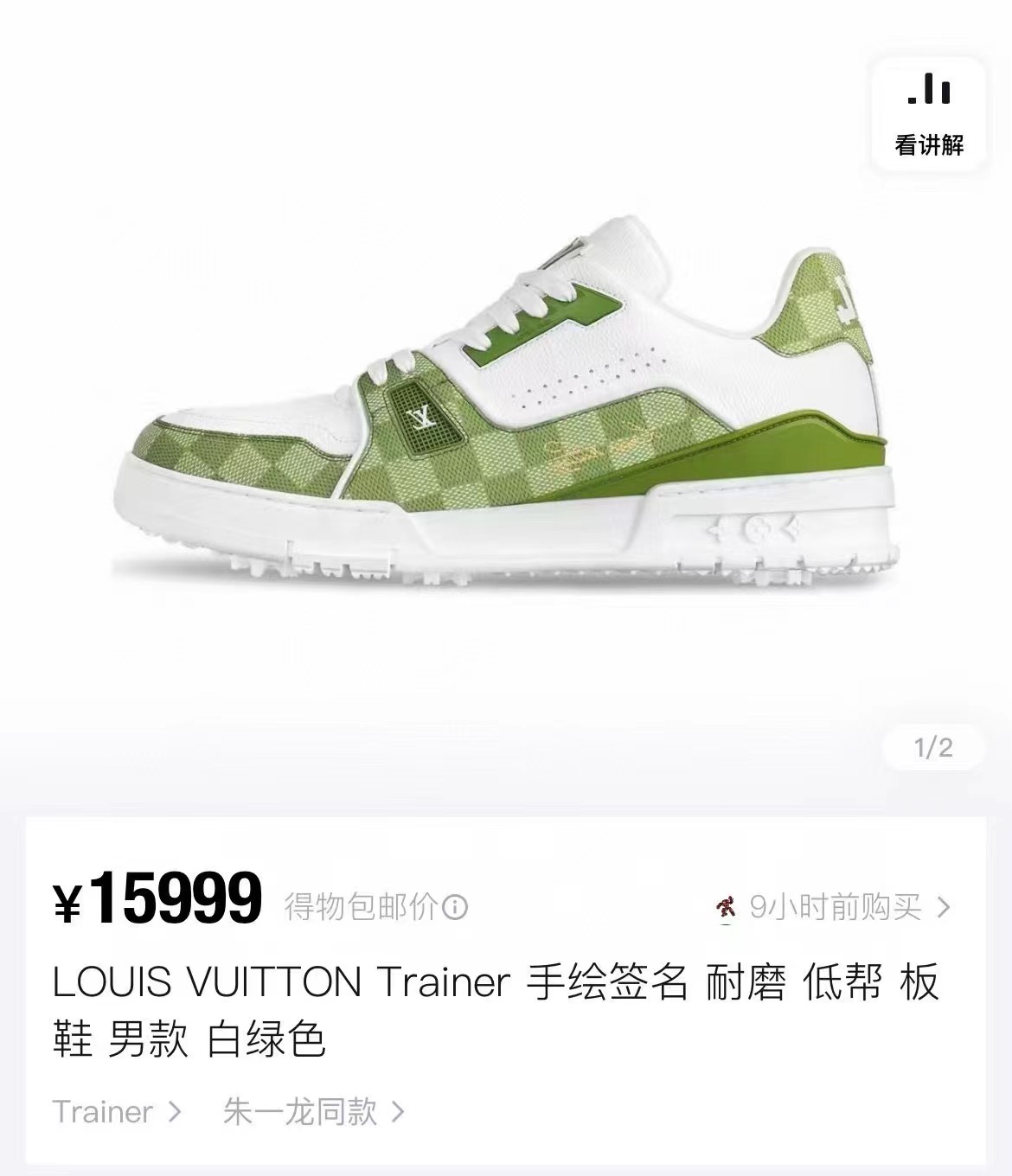Open the Trainer series link
This screenshot has height=1176, width=1012.
(x=117, y=1111)
